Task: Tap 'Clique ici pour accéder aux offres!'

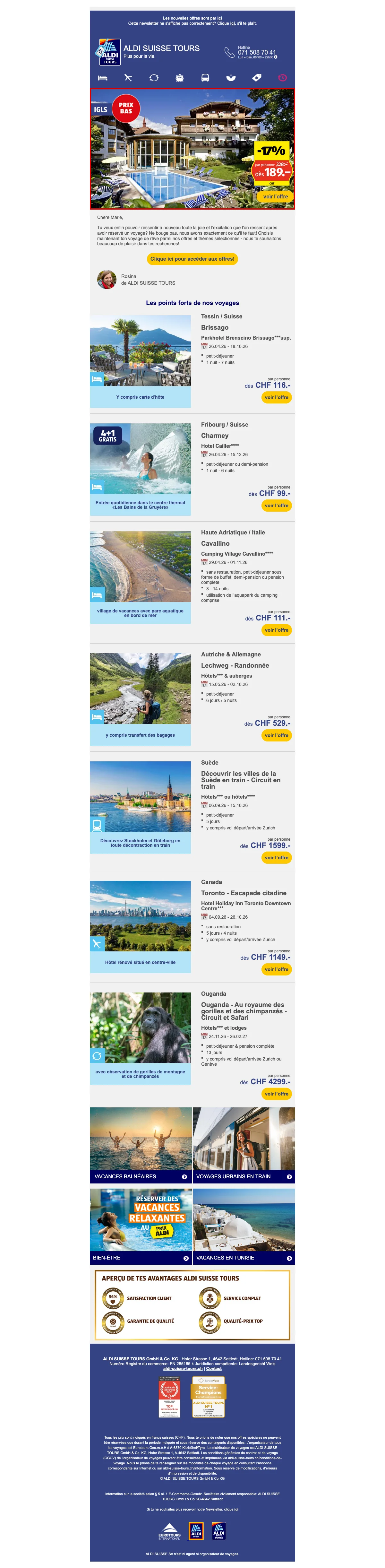Action: pos(192,259)
